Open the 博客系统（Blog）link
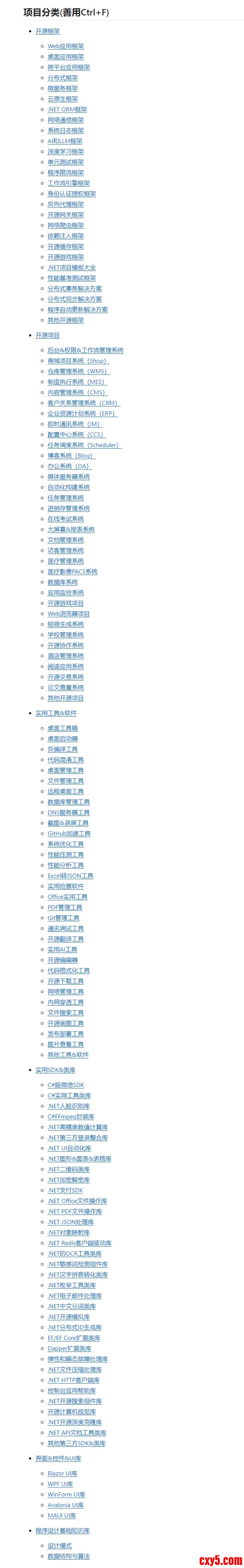 (x=72, y=455)
